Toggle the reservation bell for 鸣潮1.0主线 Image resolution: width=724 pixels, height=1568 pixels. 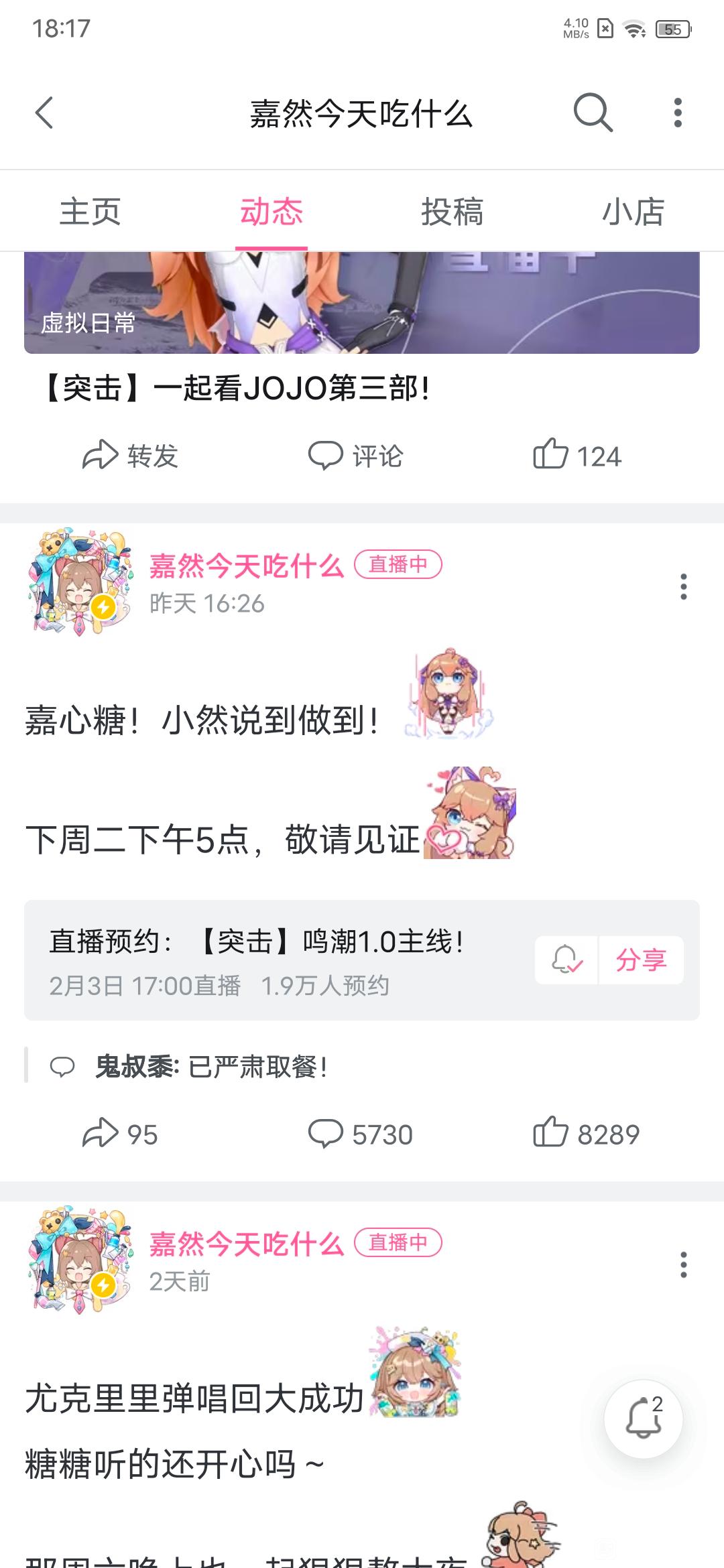(x=566, y=960)
